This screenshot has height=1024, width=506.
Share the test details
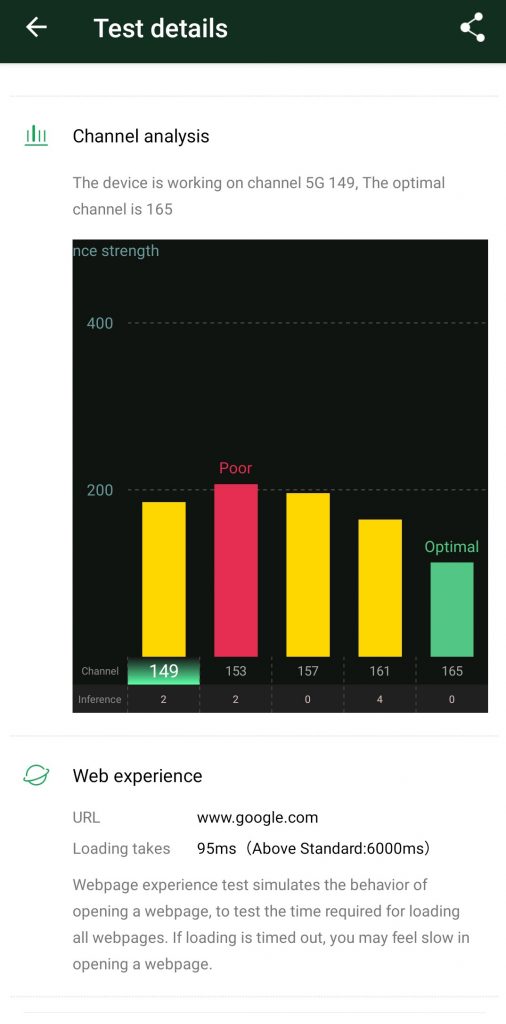[472, 27]
